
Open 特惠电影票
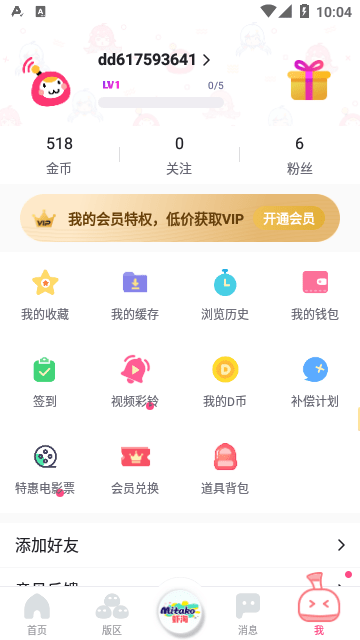coord(45,469)
